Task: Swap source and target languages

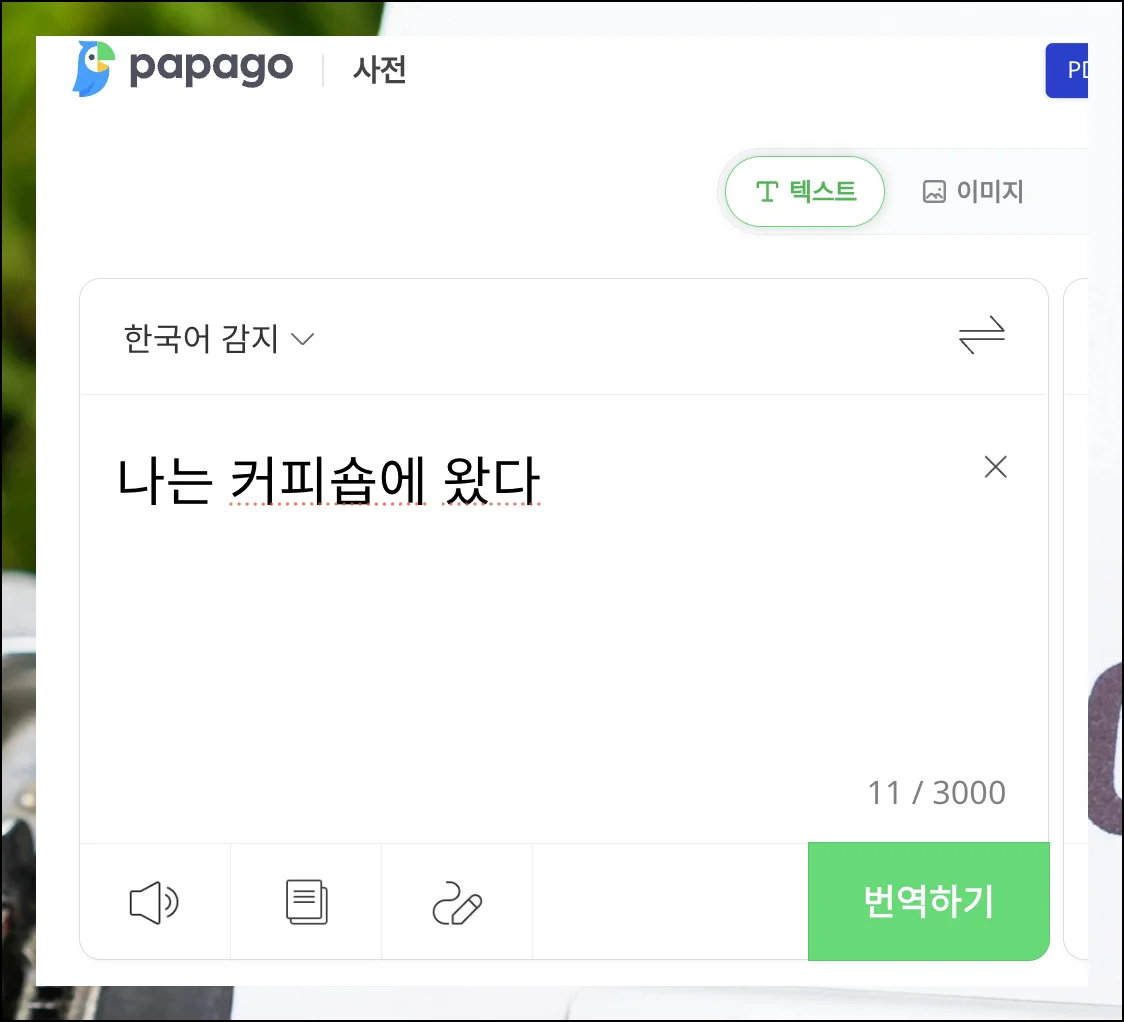Action: pyautogui.click(x=981, y=337)
